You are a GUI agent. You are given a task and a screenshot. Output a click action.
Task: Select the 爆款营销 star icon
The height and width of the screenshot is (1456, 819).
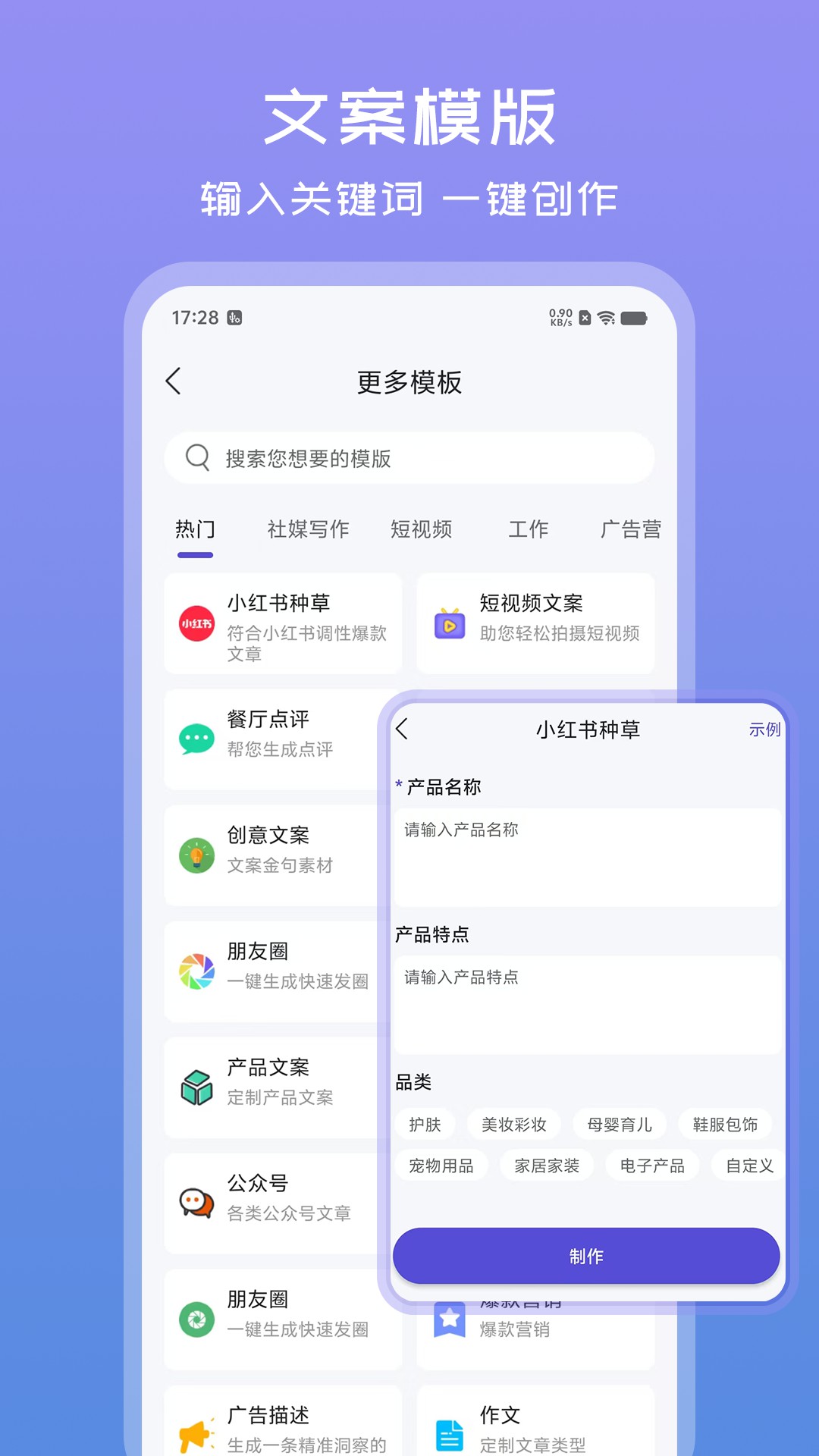tap(449, 1319)
